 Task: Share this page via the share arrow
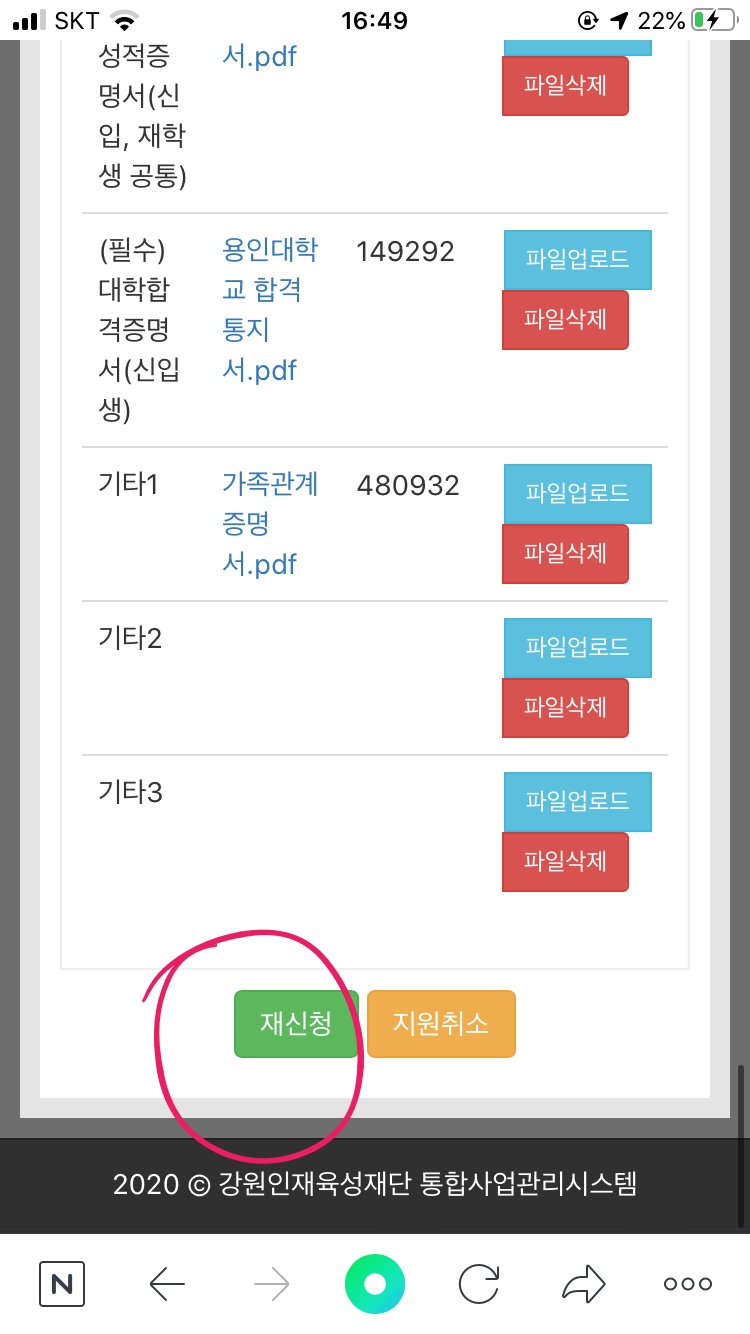click(x=583, y=1284)
